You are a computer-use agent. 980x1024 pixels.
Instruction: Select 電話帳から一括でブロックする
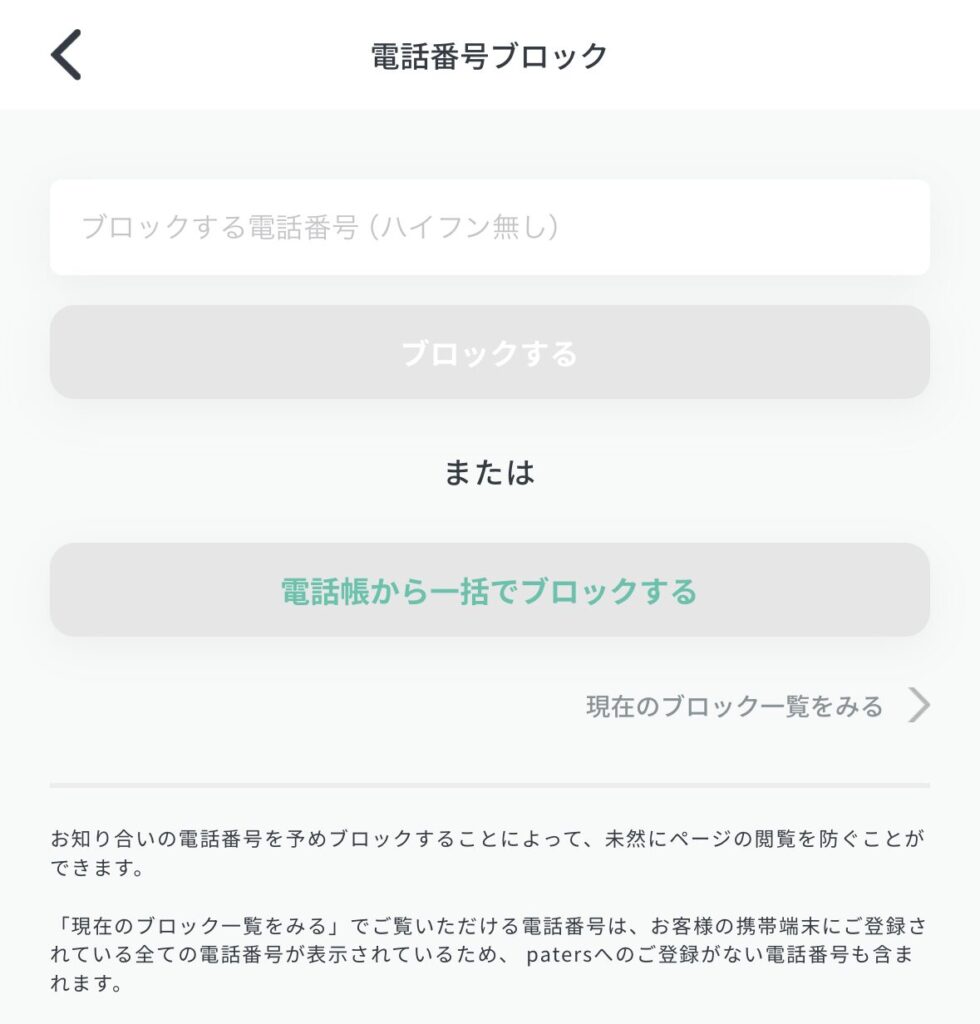pyautogui.click(x=489, y=591)
